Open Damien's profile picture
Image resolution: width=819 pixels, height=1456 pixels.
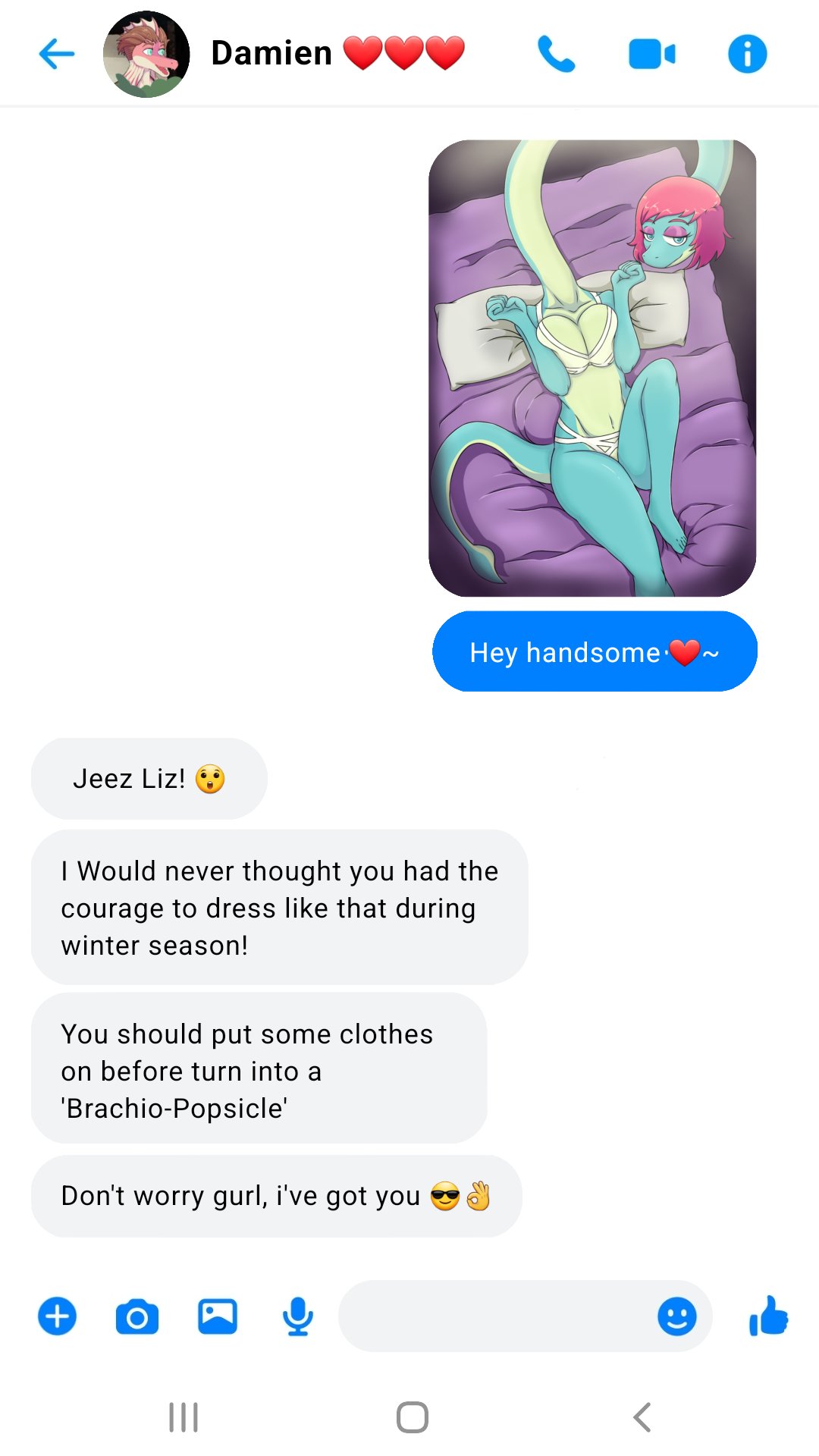(x=146, y=54)
